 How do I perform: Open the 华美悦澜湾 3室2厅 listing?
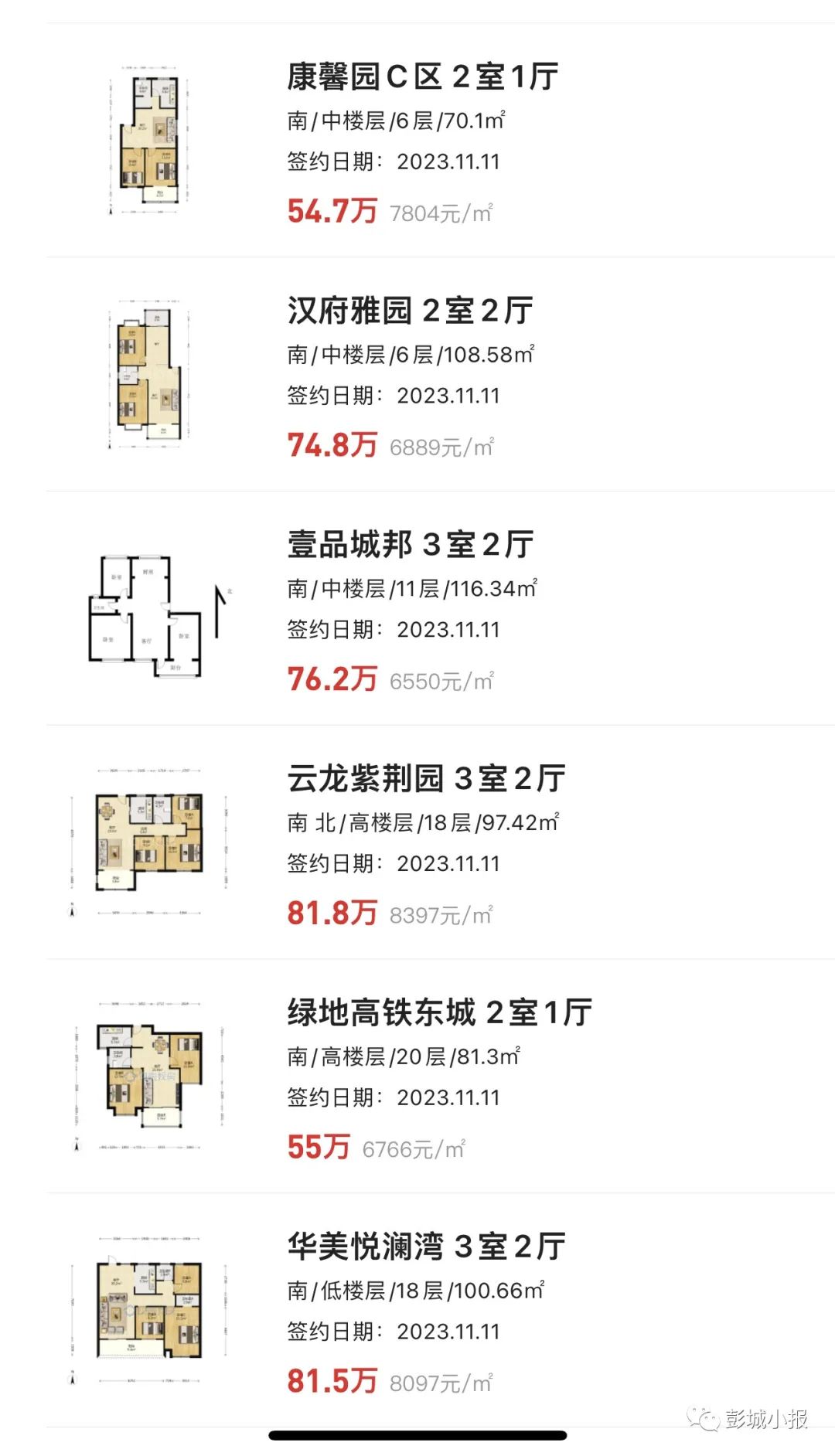click(x=440, y=1311)
